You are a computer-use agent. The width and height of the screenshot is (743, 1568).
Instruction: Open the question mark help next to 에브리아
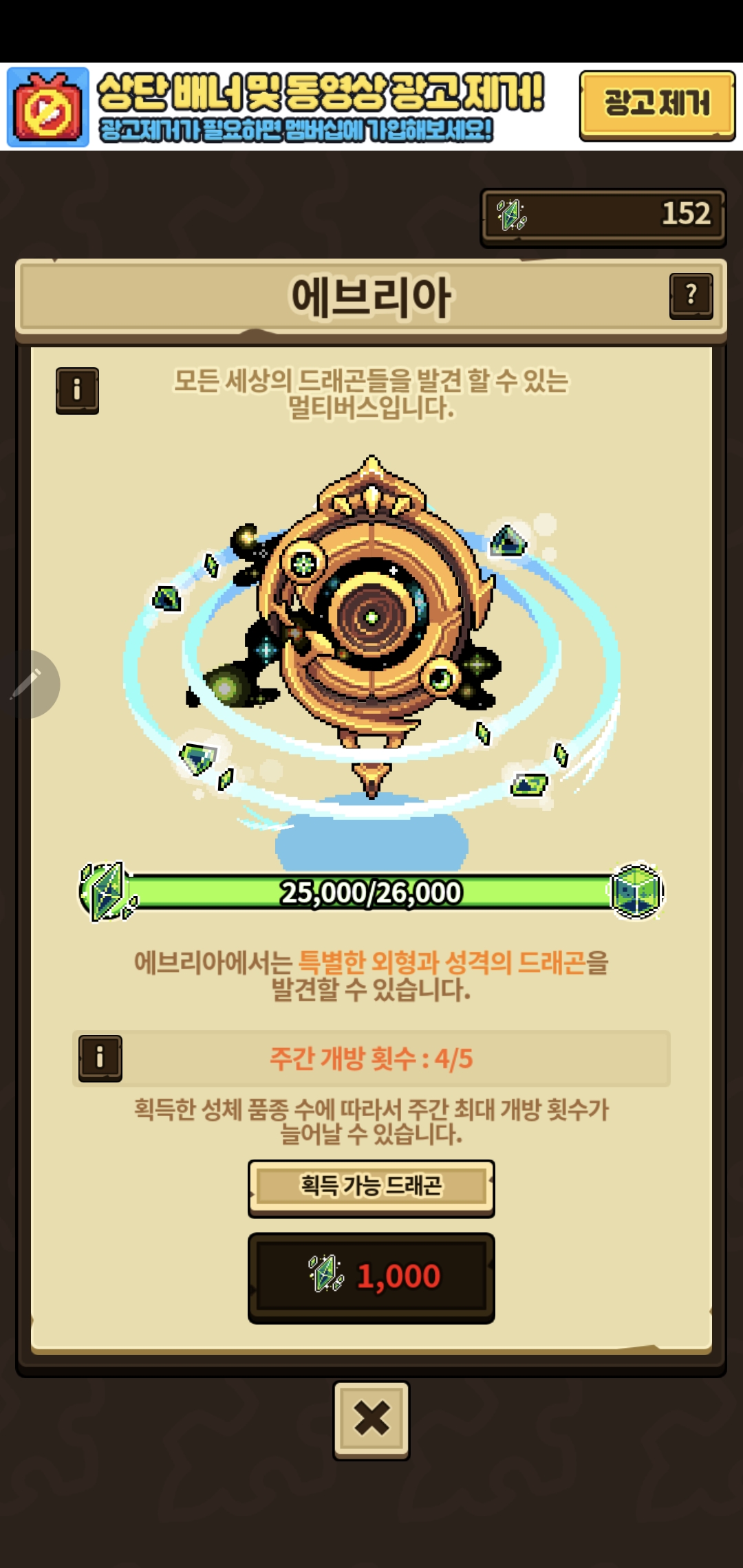[x=691, y=296]
